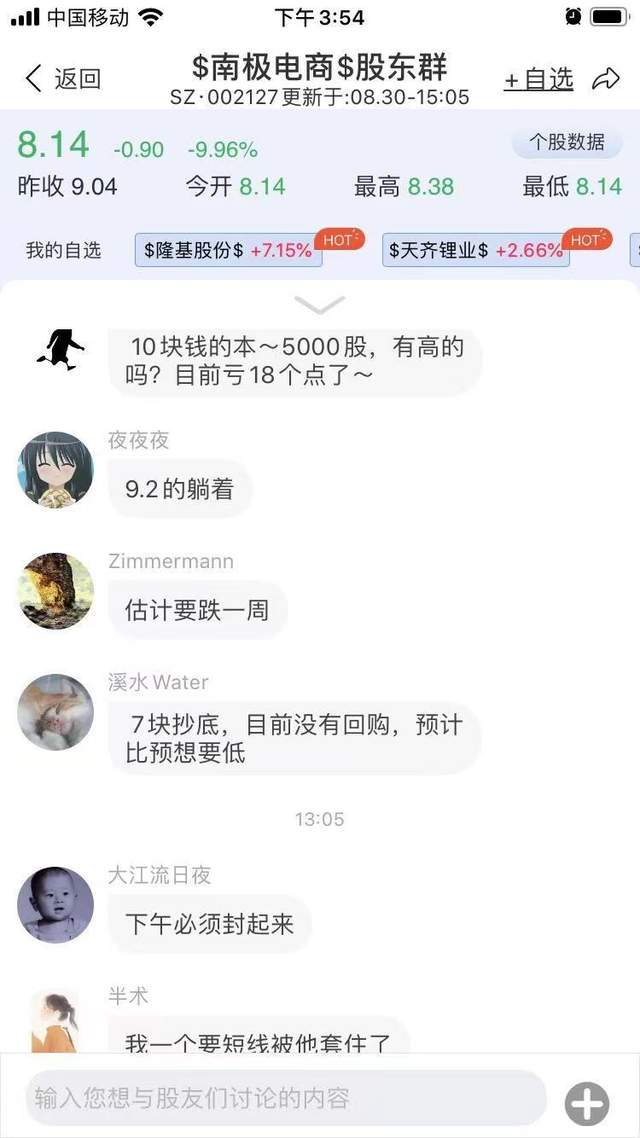Collapse the chat panel with the chevron

(320, 304)
